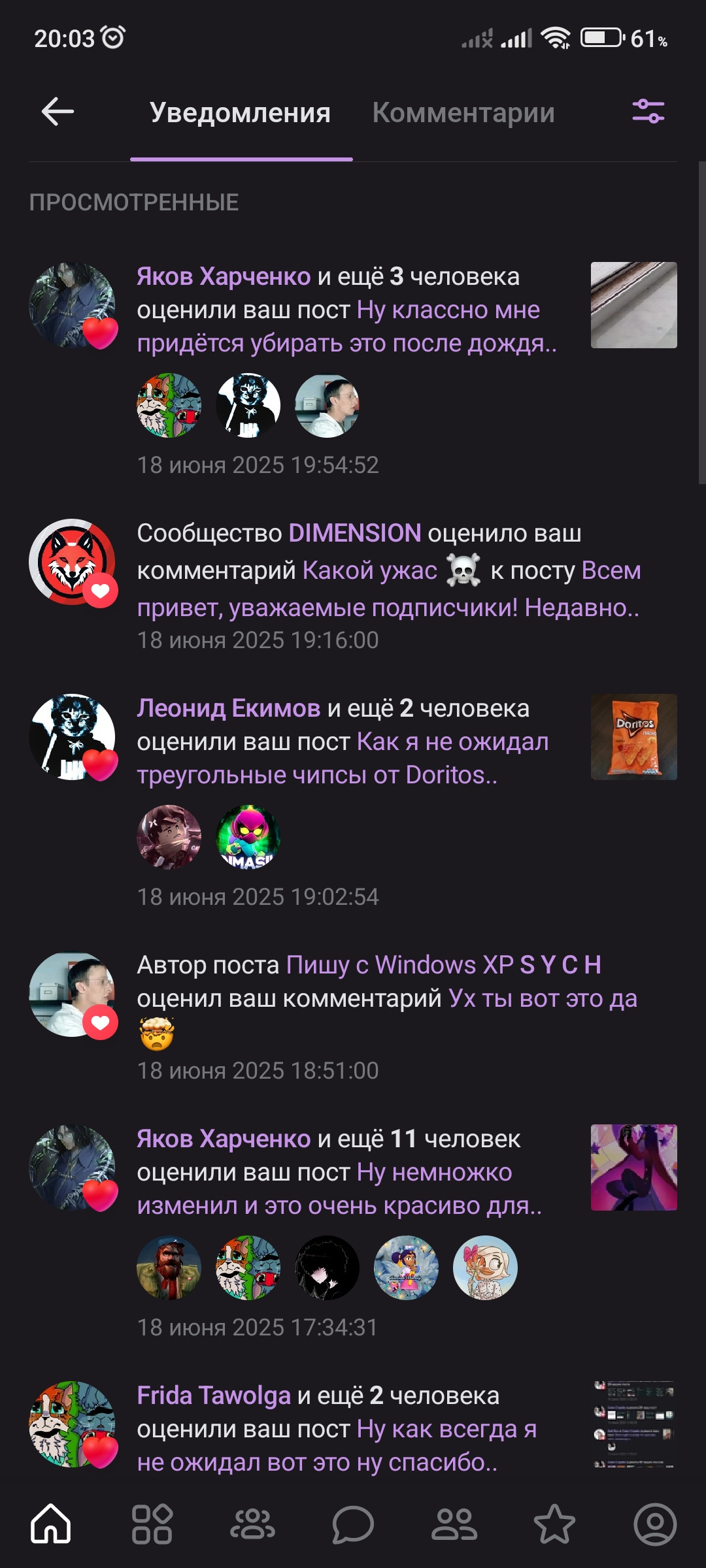
Task: Open comment link Какой ужас
Action: tap(369, 571)
